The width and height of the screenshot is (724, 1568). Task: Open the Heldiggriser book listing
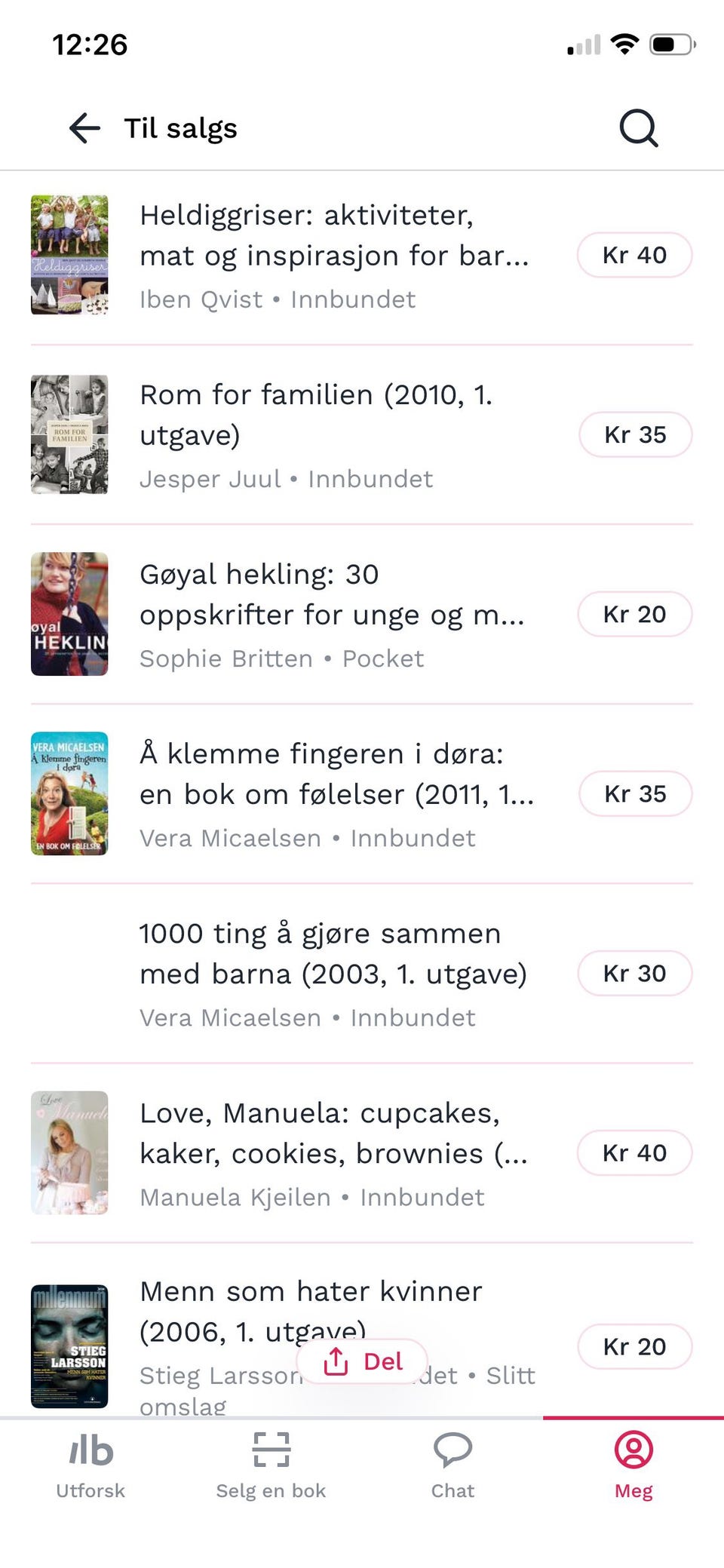[x=335, y=256]
